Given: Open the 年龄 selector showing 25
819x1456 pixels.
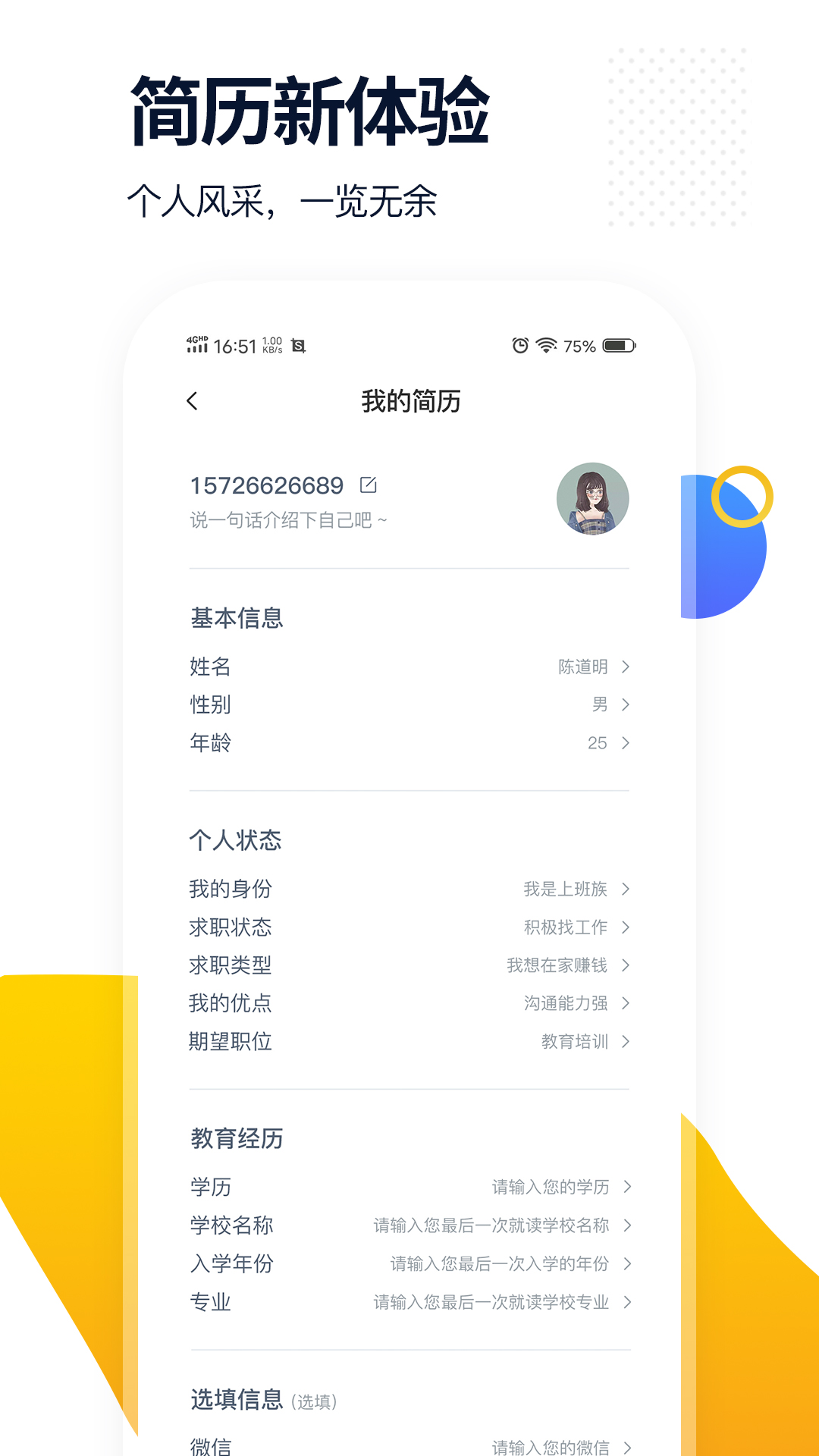Looking at the screenshot, I should pos(409,744).
